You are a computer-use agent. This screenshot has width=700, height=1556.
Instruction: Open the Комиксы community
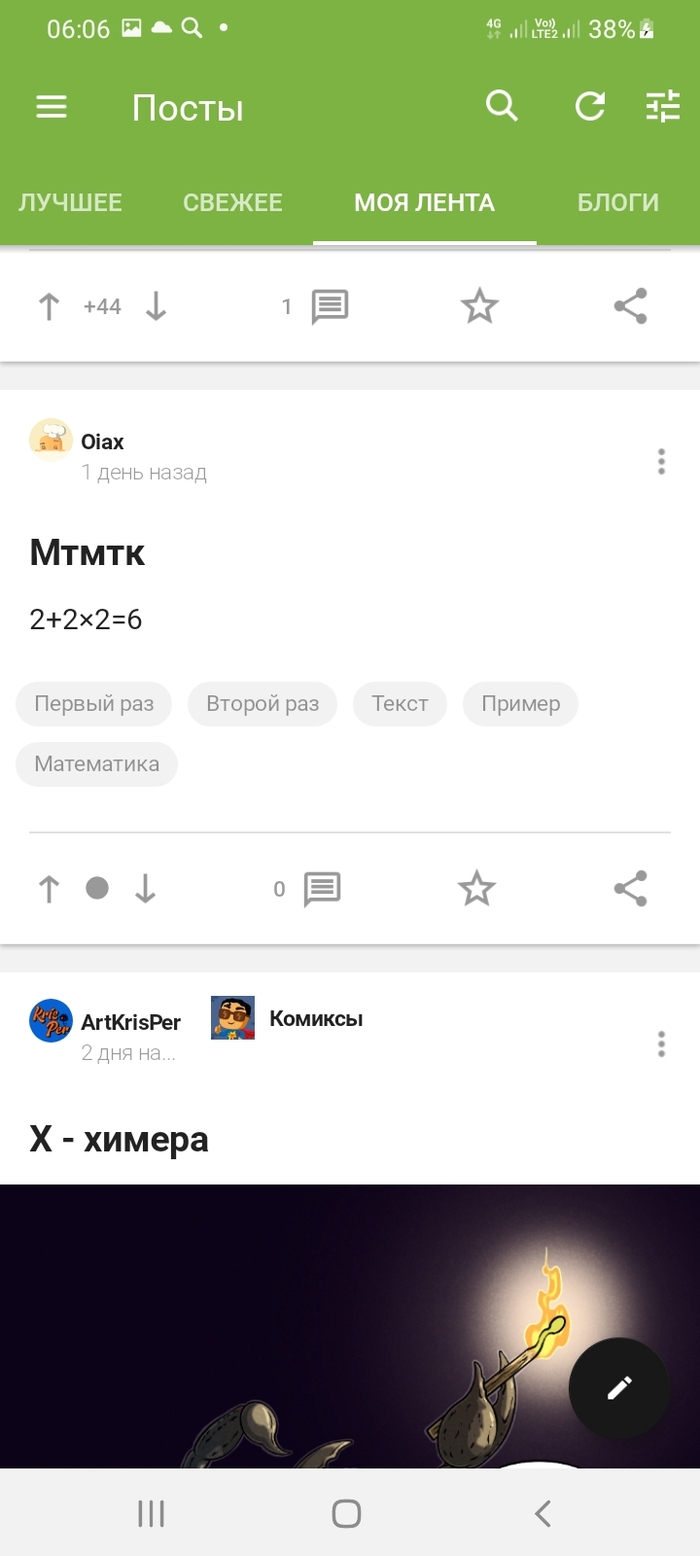coord(315,1019)
